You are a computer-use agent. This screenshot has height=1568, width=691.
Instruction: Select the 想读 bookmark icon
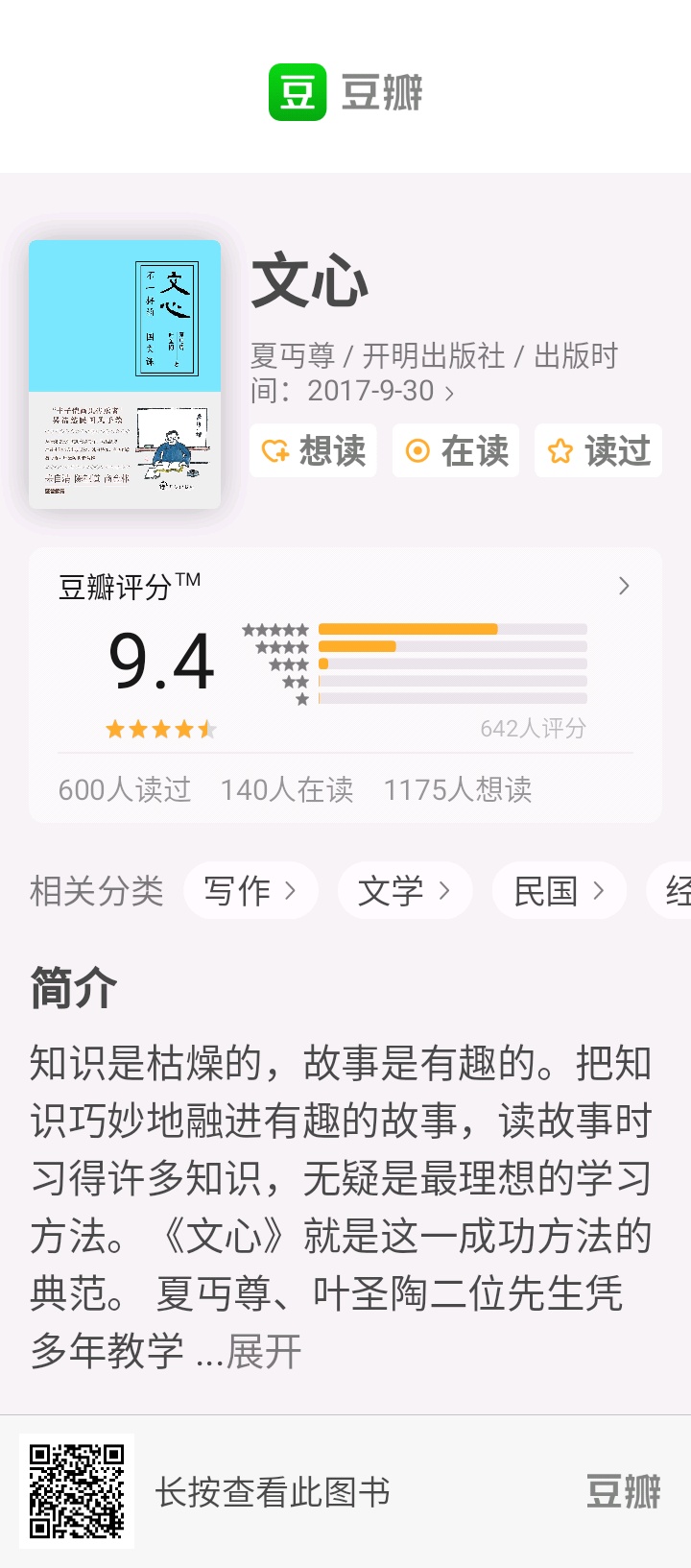coord(275,449)
